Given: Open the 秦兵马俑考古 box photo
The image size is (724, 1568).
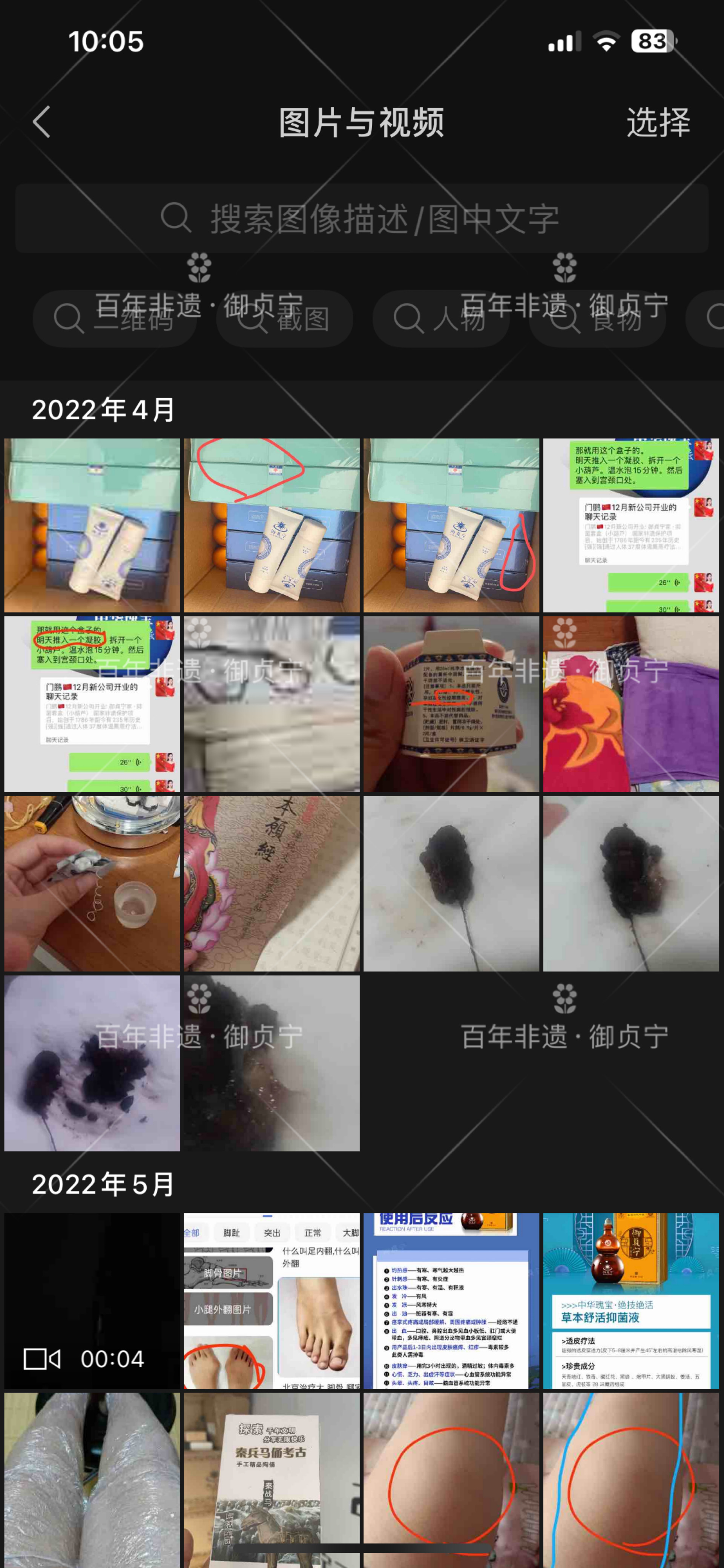Looking at the screenshot, I should pyautogui.click(x=271, y=1479).
